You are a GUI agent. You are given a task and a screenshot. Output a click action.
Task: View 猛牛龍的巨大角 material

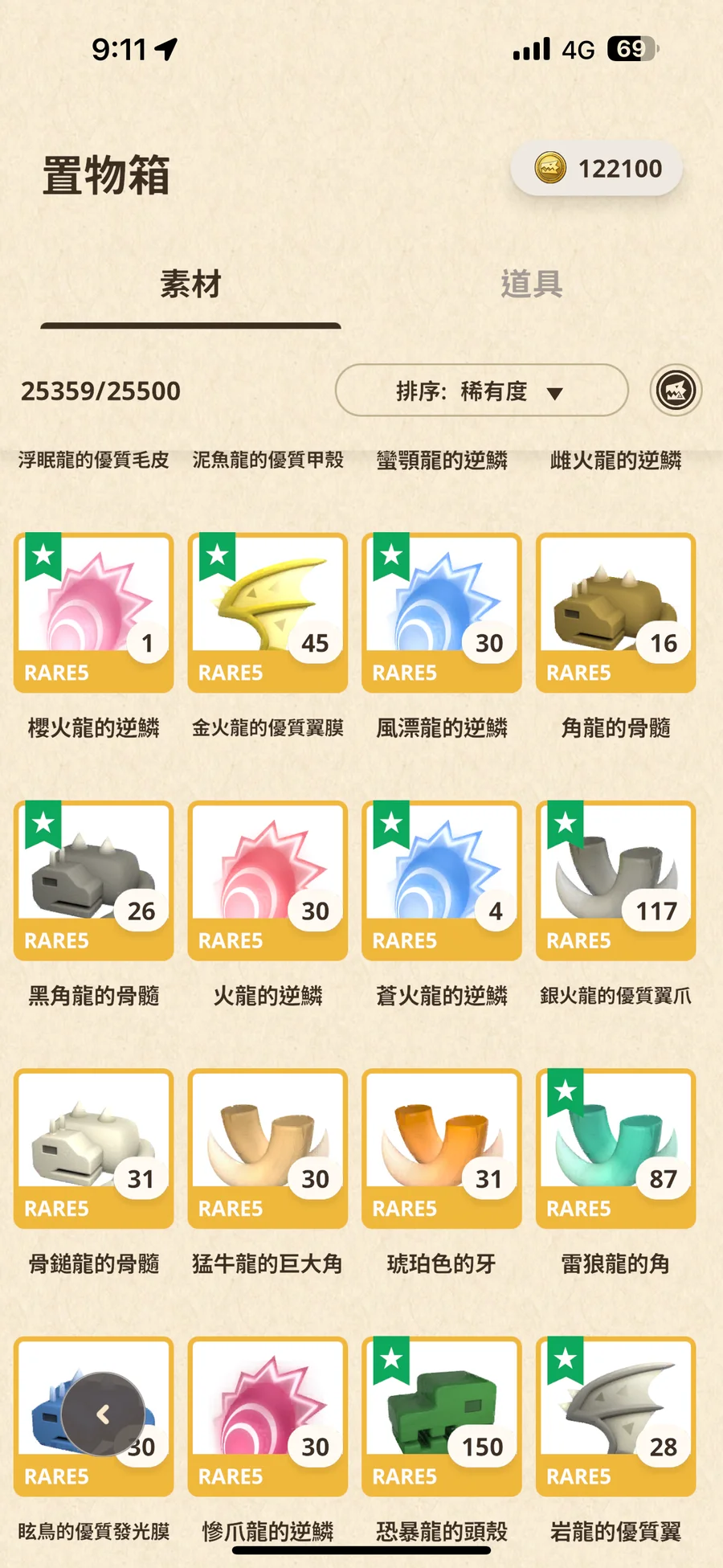click(268, 1148)
